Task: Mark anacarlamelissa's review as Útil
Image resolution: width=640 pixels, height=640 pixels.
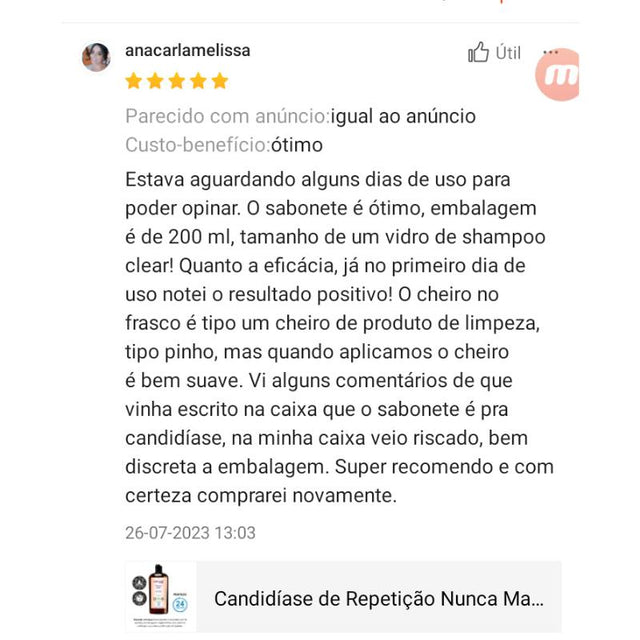Action: (494, 53)
